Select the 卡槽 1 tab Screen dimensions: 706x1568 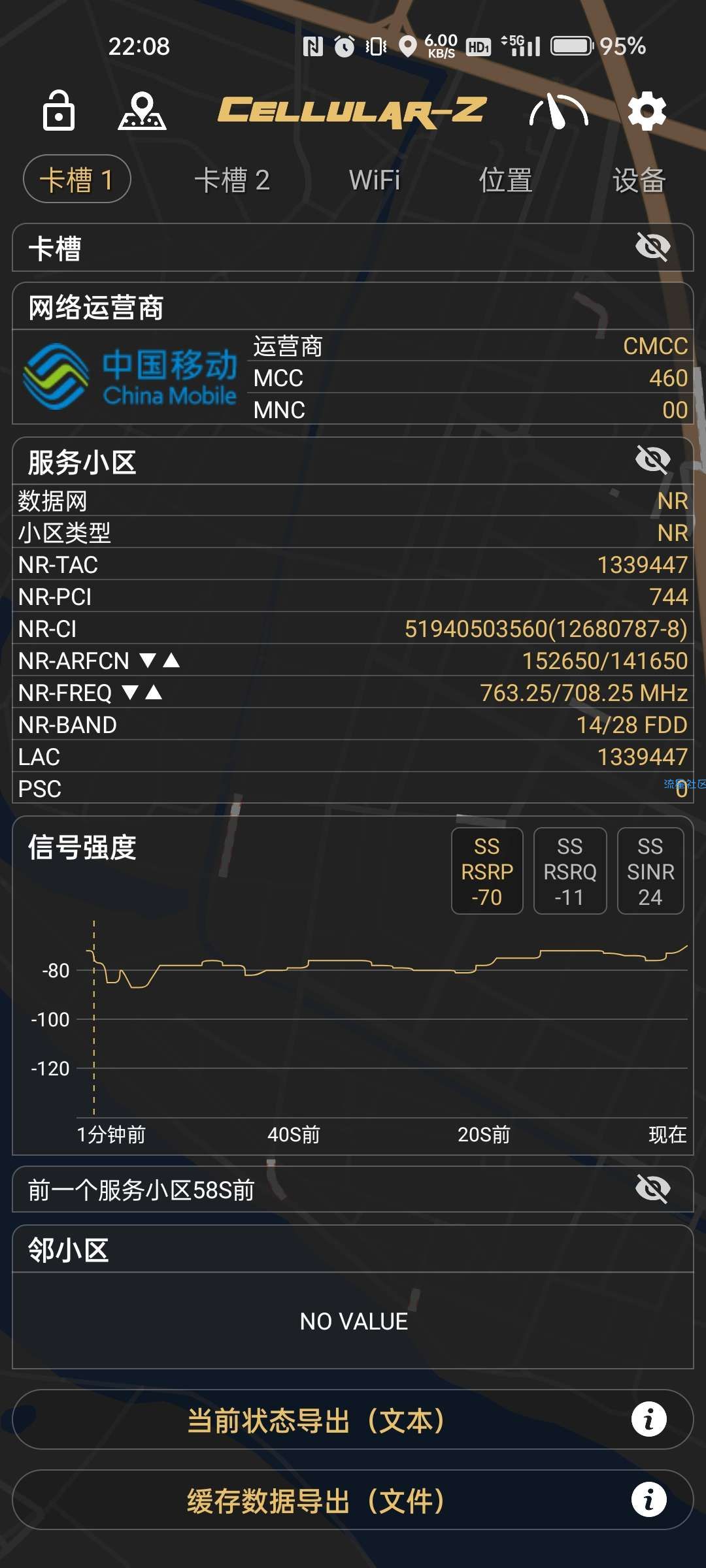coord(77,180)
